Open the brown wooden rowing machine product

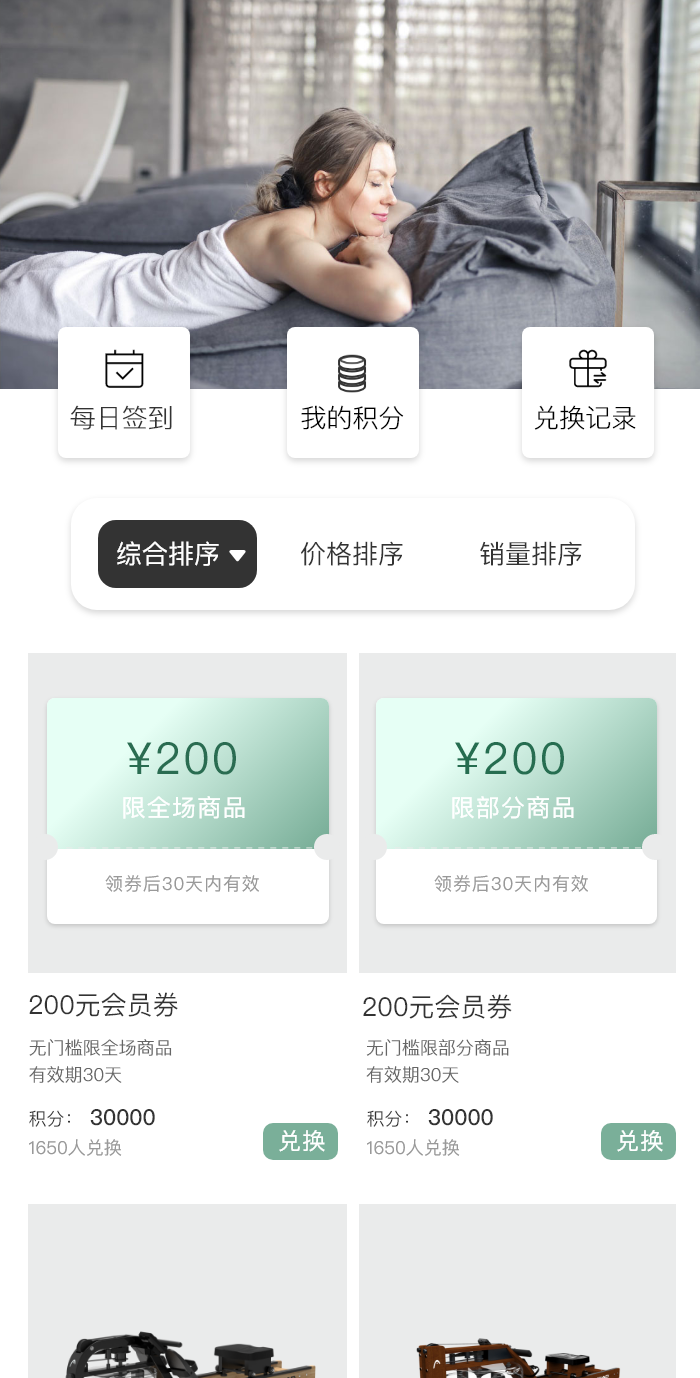517,1291
